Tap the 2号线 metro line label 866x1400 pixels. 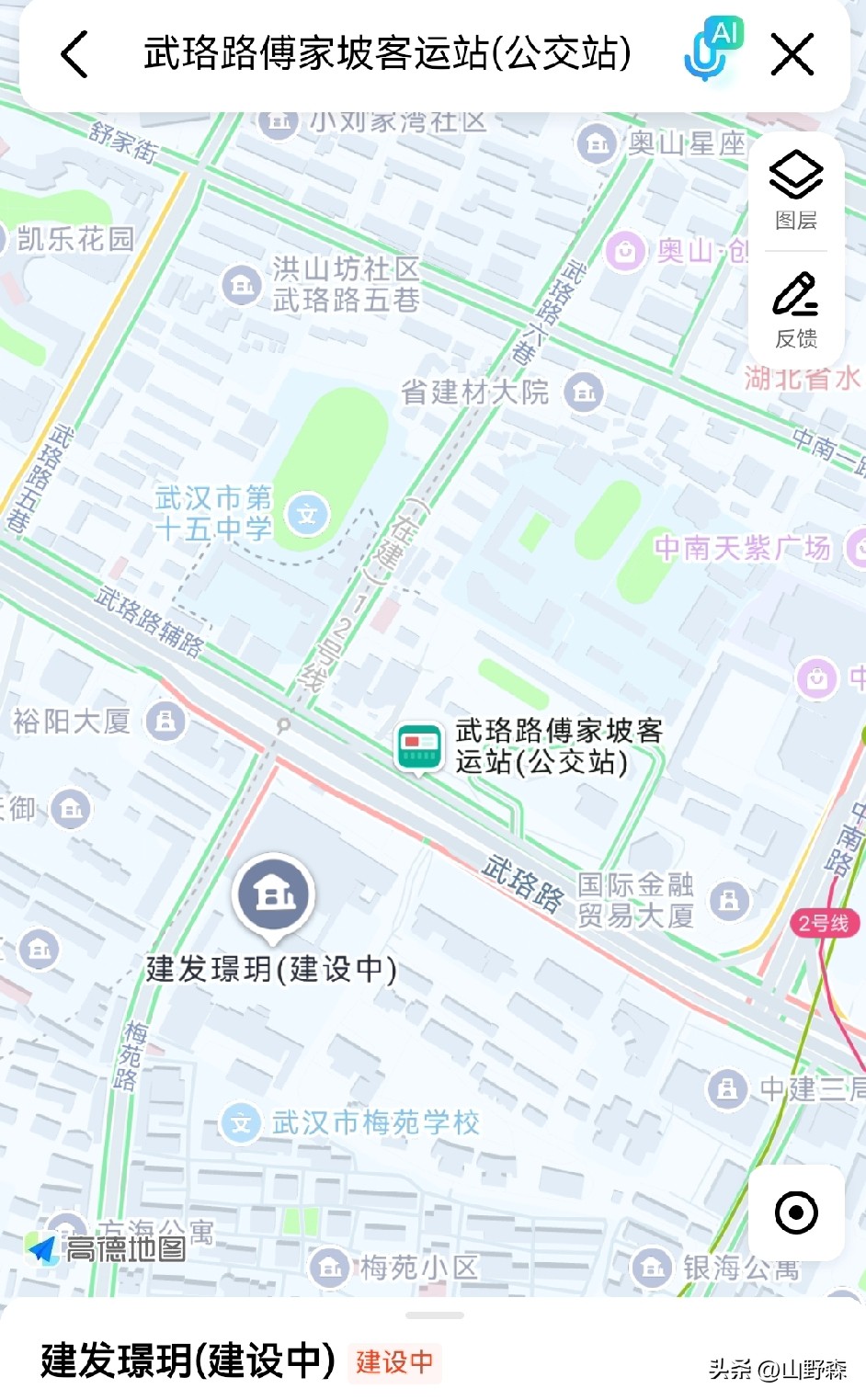(823, 923)
